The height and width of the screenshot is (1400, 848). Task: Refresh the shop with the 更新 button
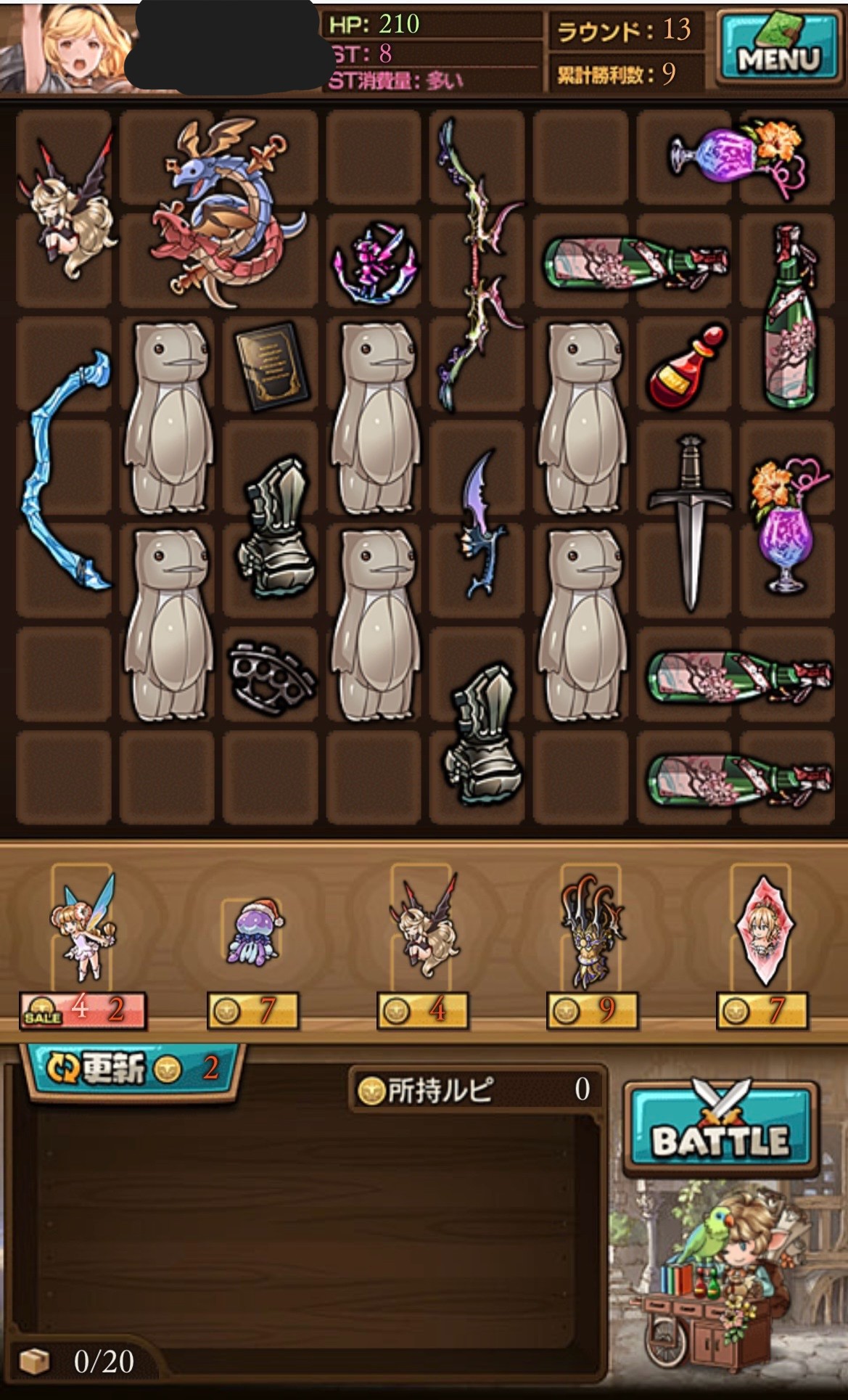(132, 1068)
